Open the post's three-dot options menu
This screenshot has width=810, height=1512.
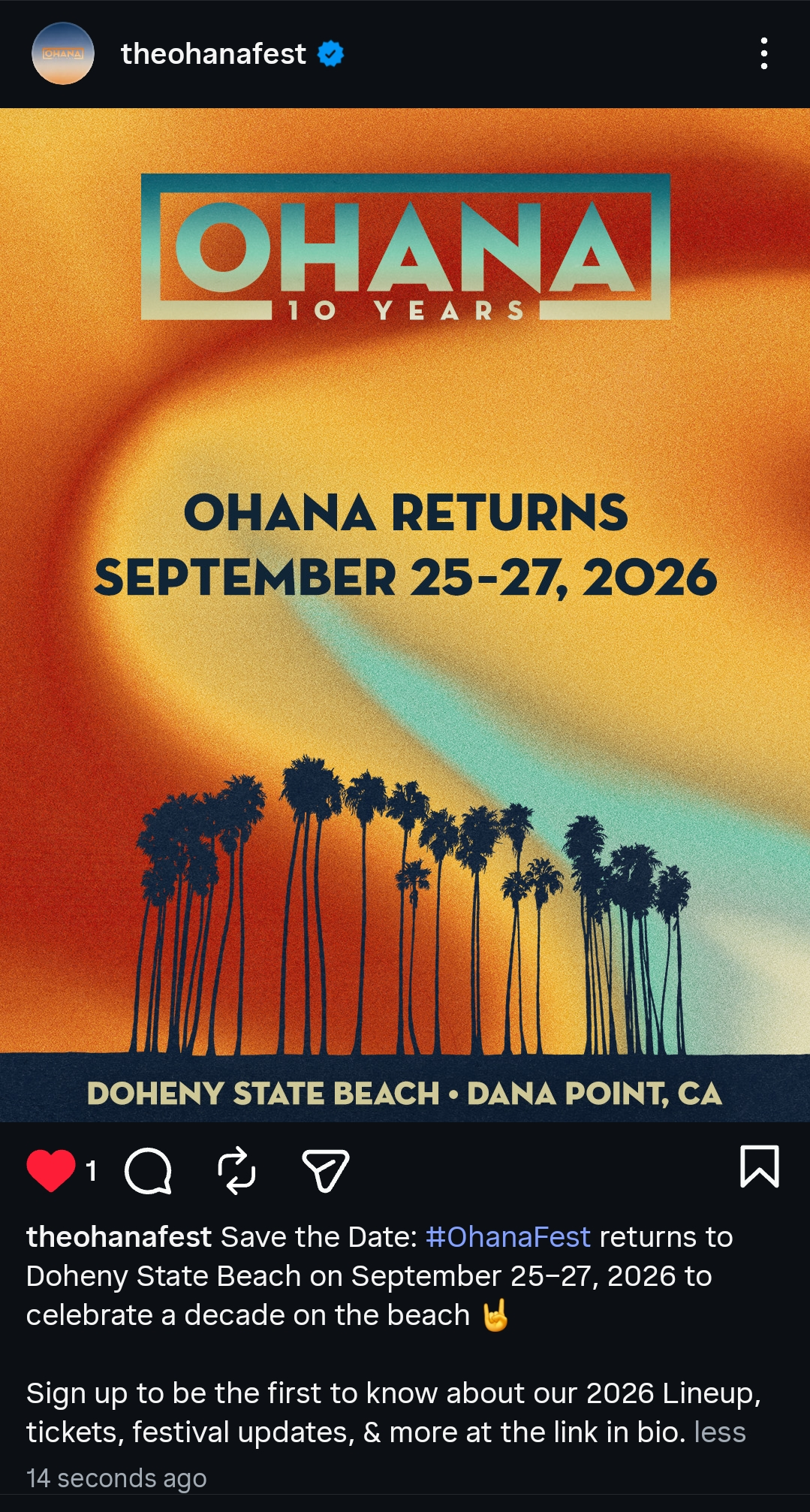tap(763, 54)
